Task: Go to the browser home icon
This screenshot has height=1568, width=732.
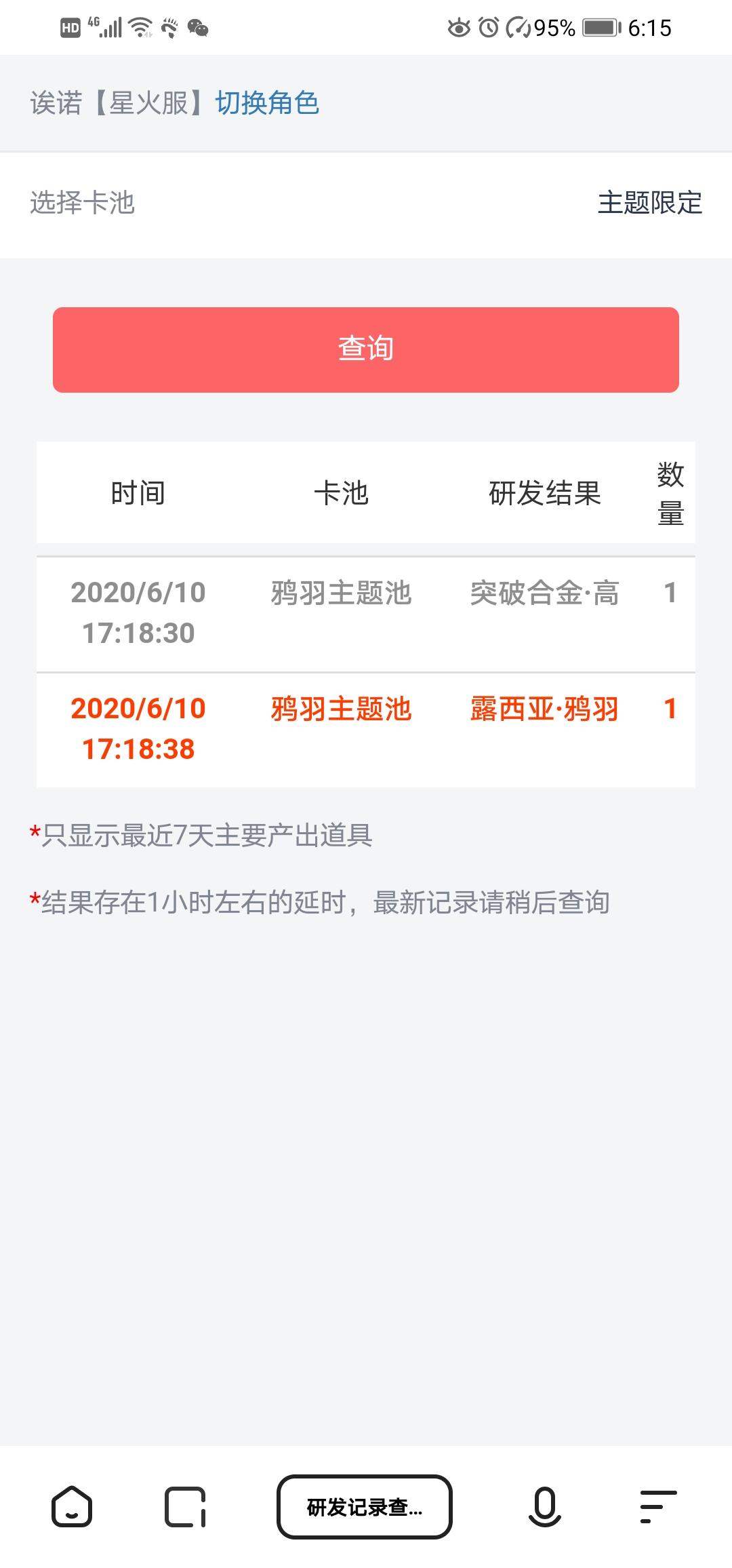Action: [x=72, y=1507]
